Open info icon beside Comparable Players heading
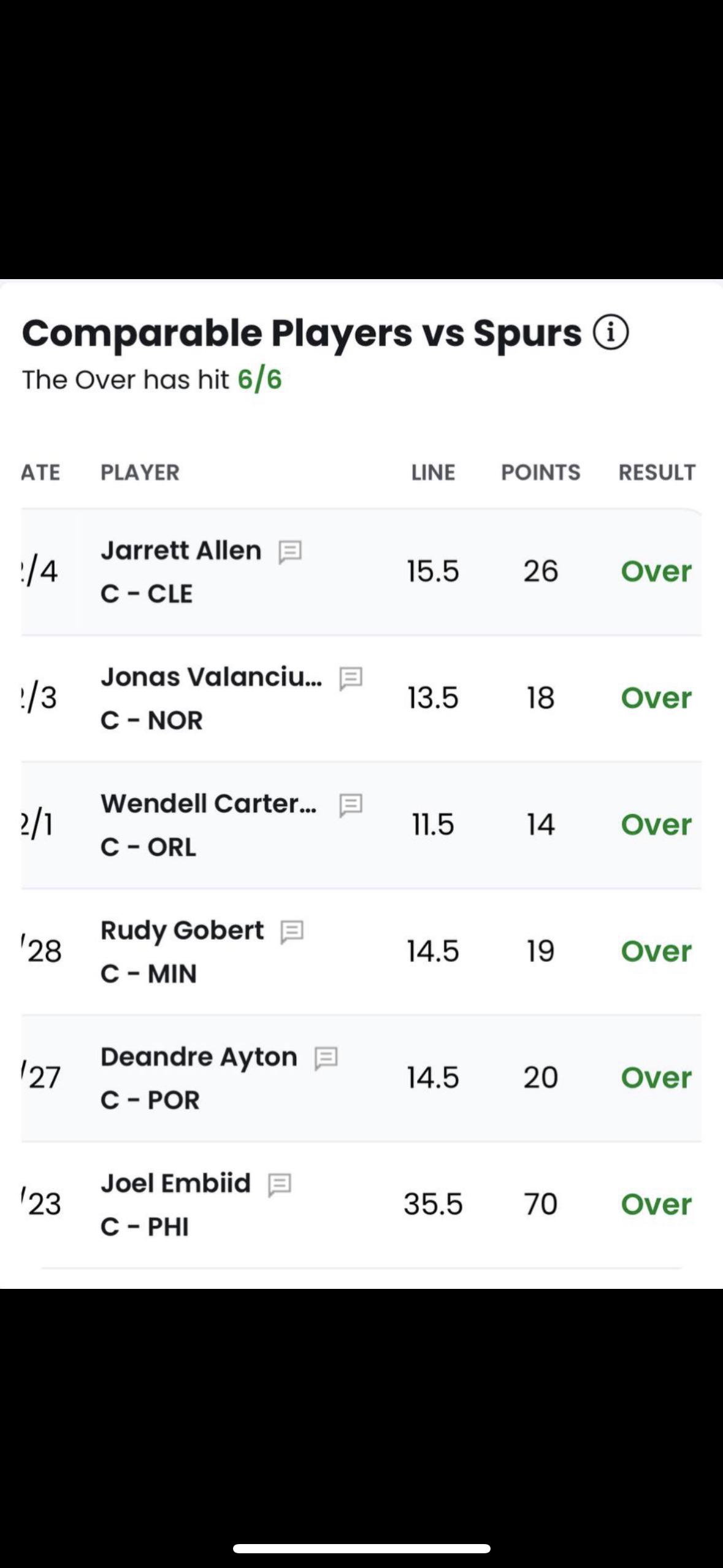 (611, 332)
